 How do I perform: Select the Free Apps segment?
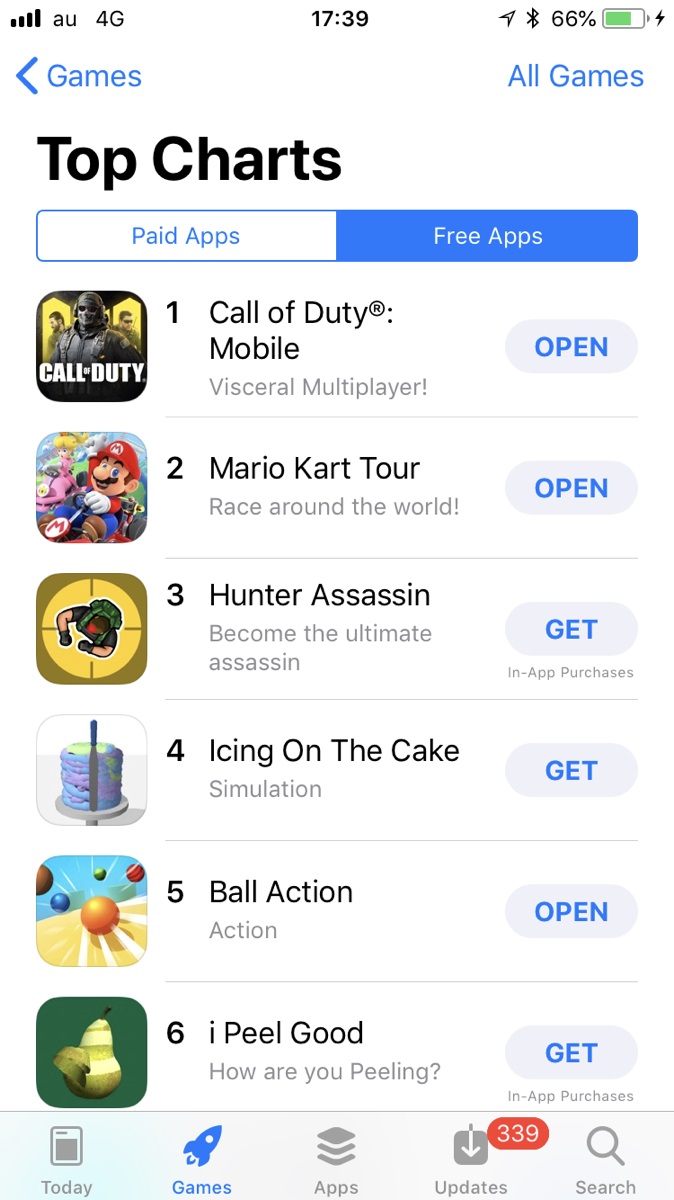487,236
